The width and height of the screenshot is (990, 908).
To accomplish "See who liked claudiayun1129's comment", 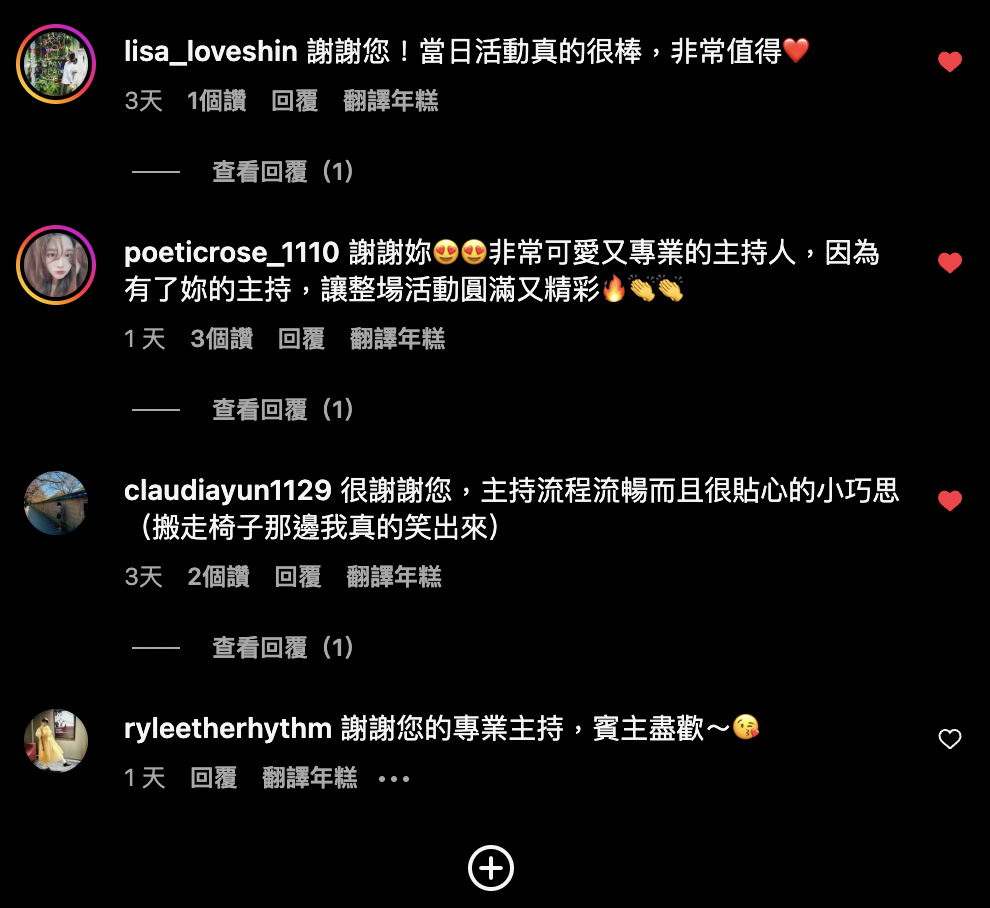I will pyautogui.click(x=218, y=577).
